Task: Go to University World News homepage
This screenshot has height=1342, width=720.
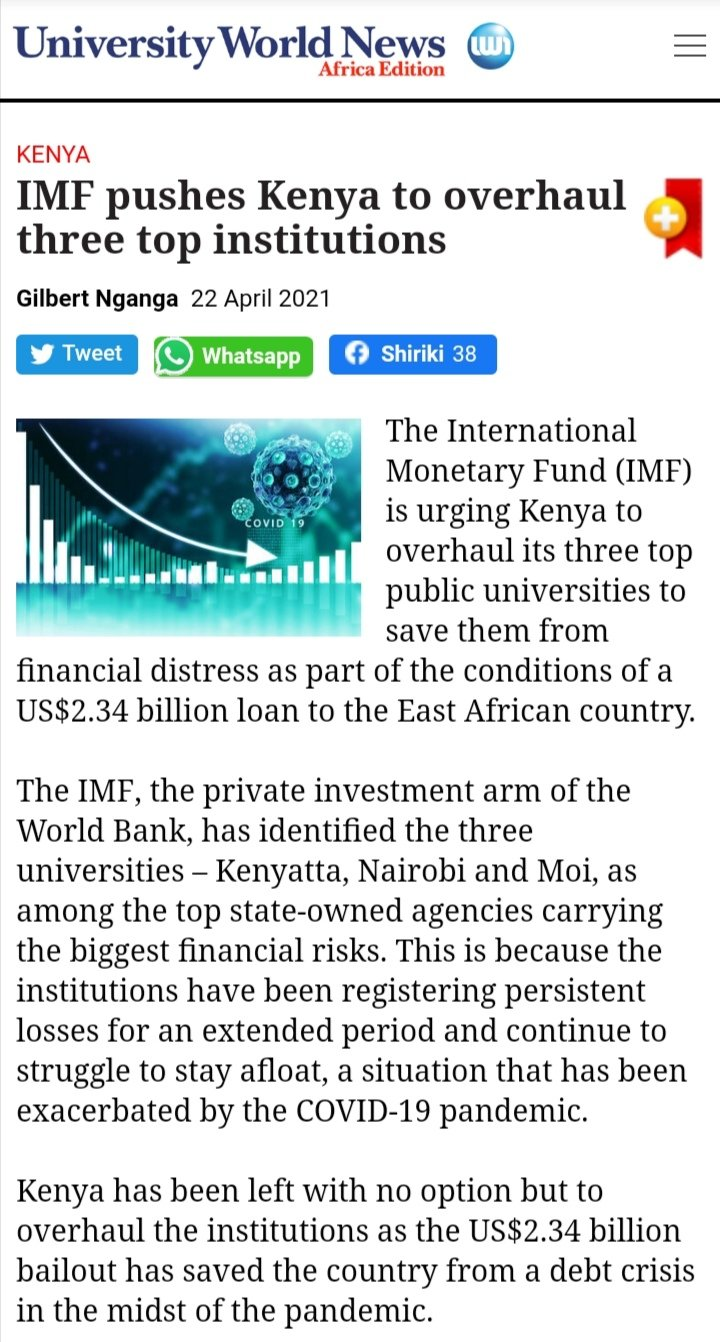Action: pyautogui.click(x=230, y=47)
